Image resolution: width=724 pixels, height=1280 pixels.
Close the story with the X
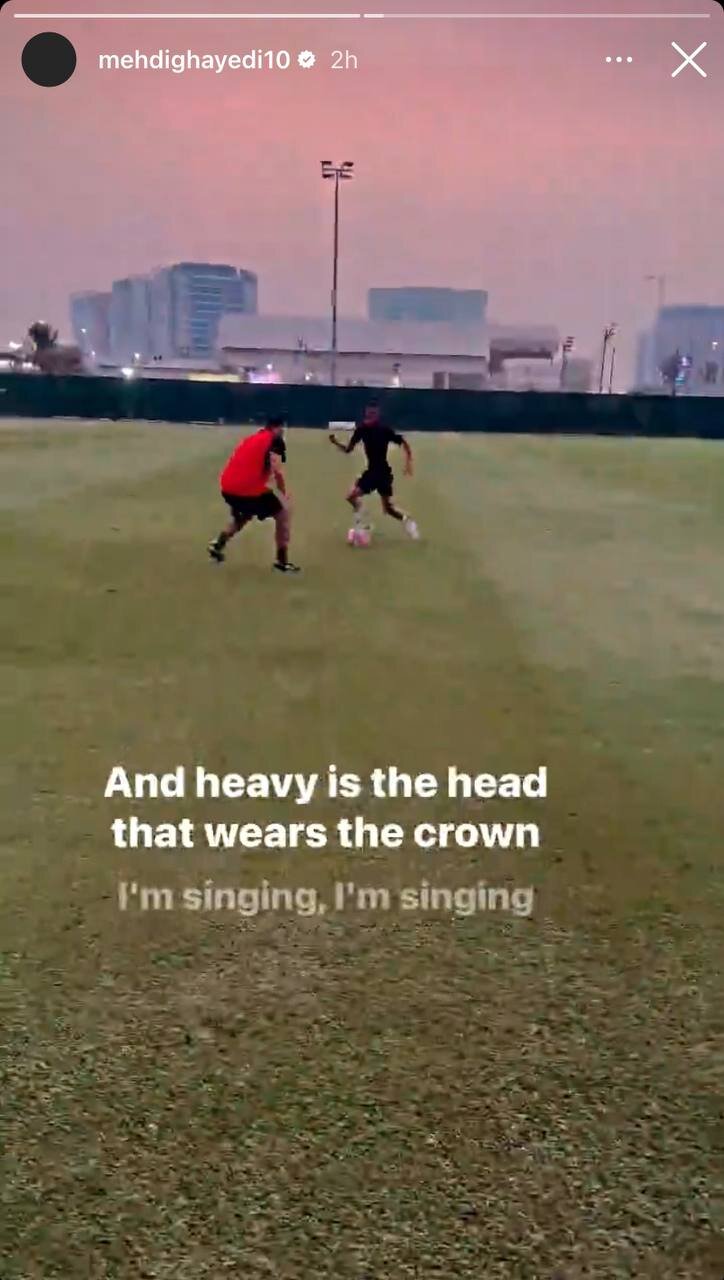point(688,60)
